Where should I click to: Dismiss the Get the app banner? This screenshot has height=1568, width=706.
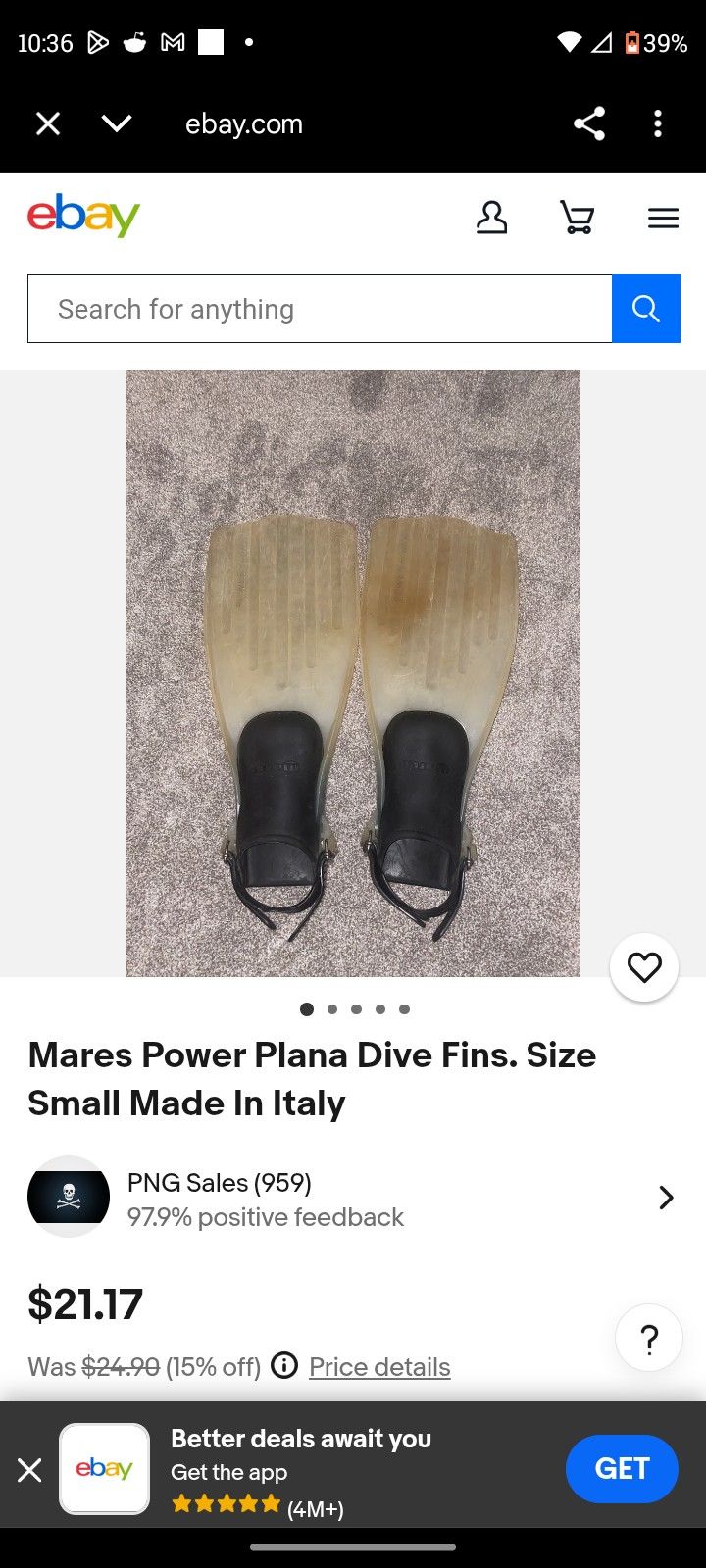[x=29, y=1469]
